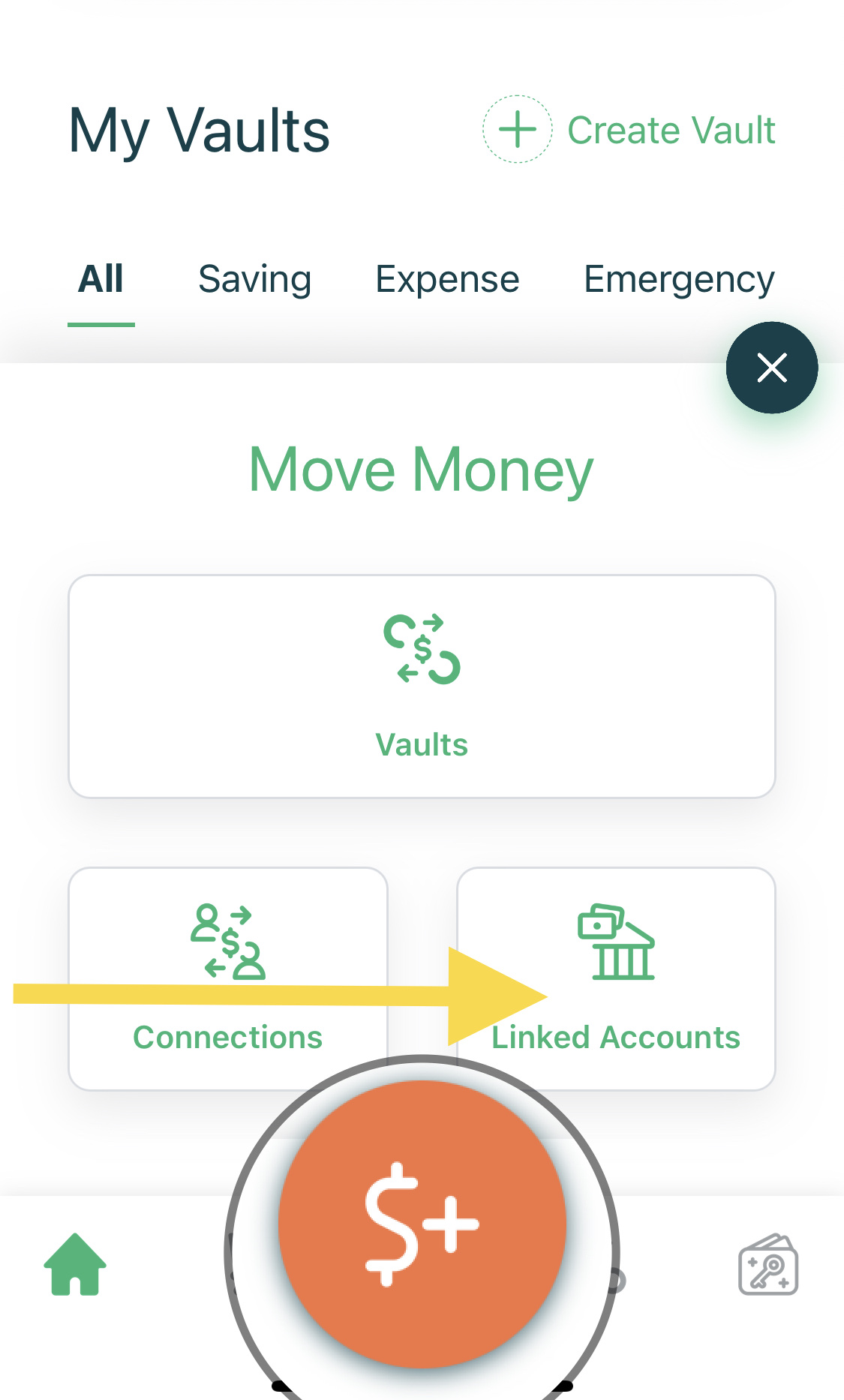Tap Create Vault
844x1400 pixels.
[x=629, y=130]
